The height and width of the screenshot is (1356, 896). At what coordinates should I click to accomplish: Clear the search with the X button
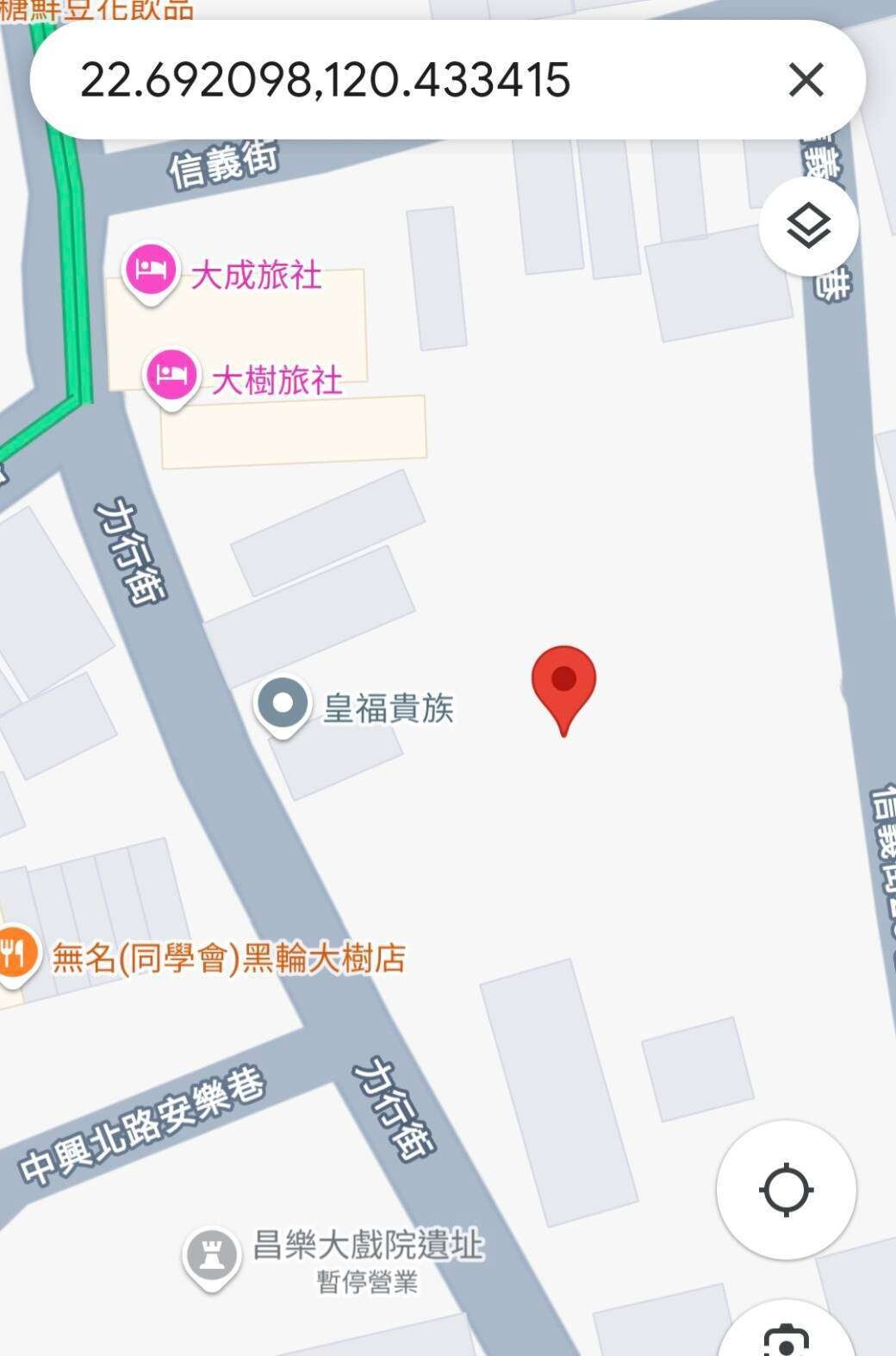[806, 80]
